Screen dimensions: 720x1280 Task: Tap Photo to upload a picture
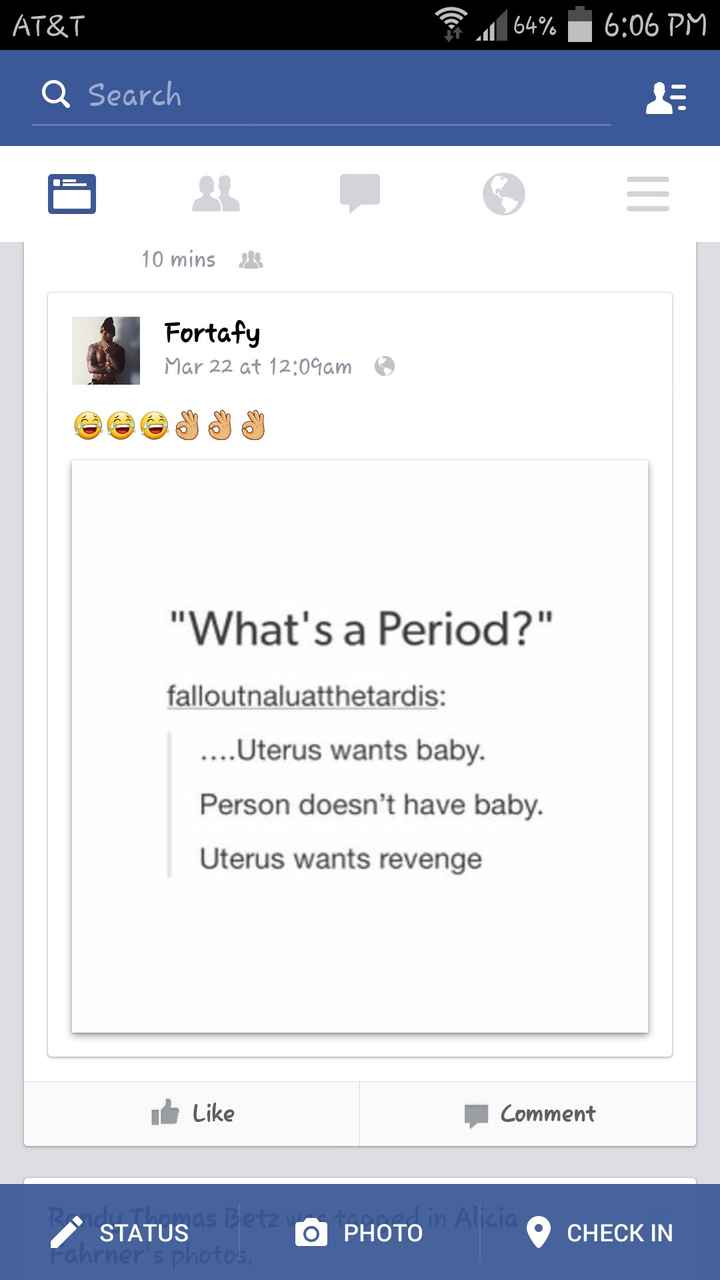(x=360, y=1232)
